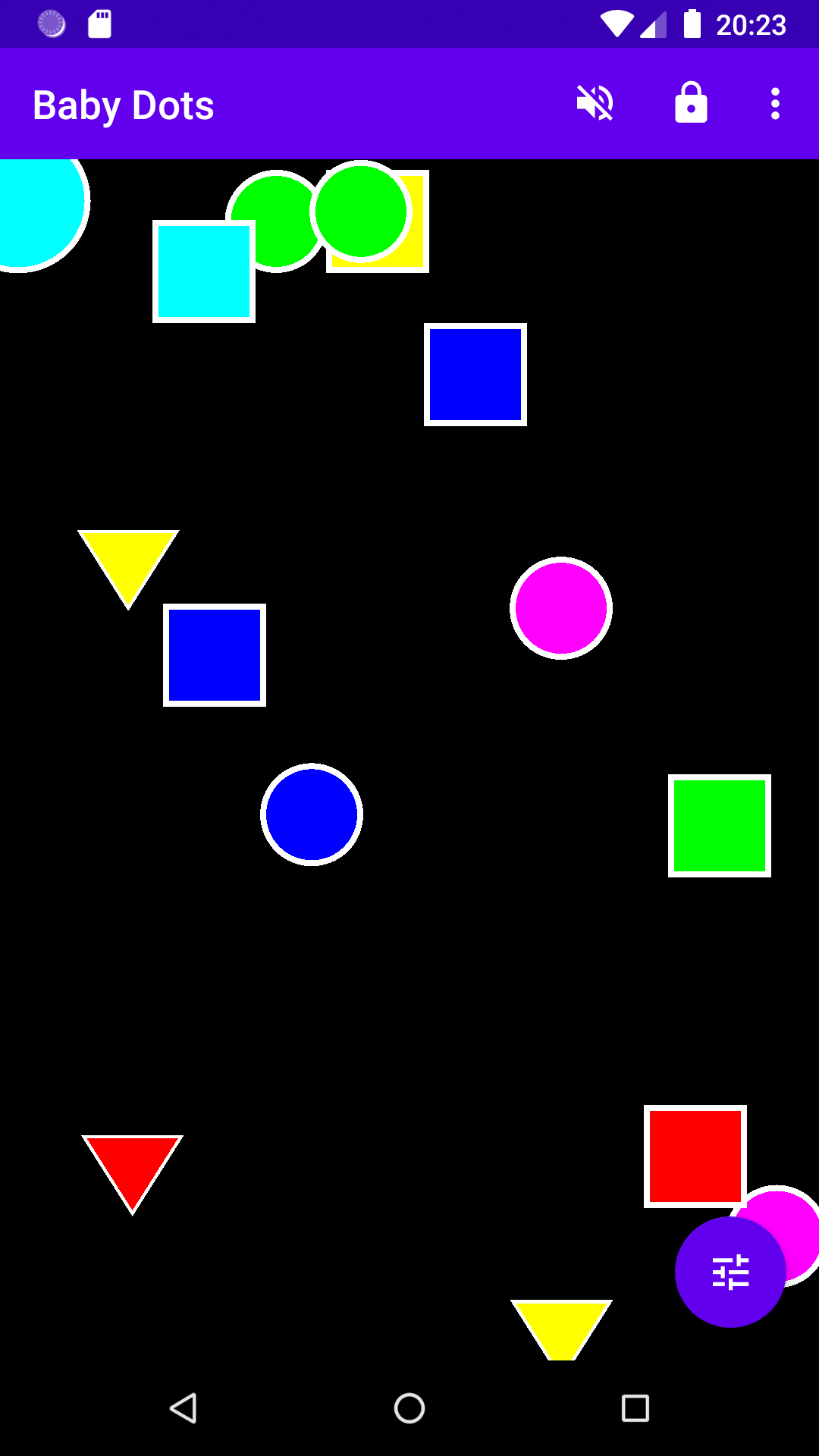This screenshot has width=819, height=1456.
Task: Open the settings sliders floating button
Action: pos(730,1272)
